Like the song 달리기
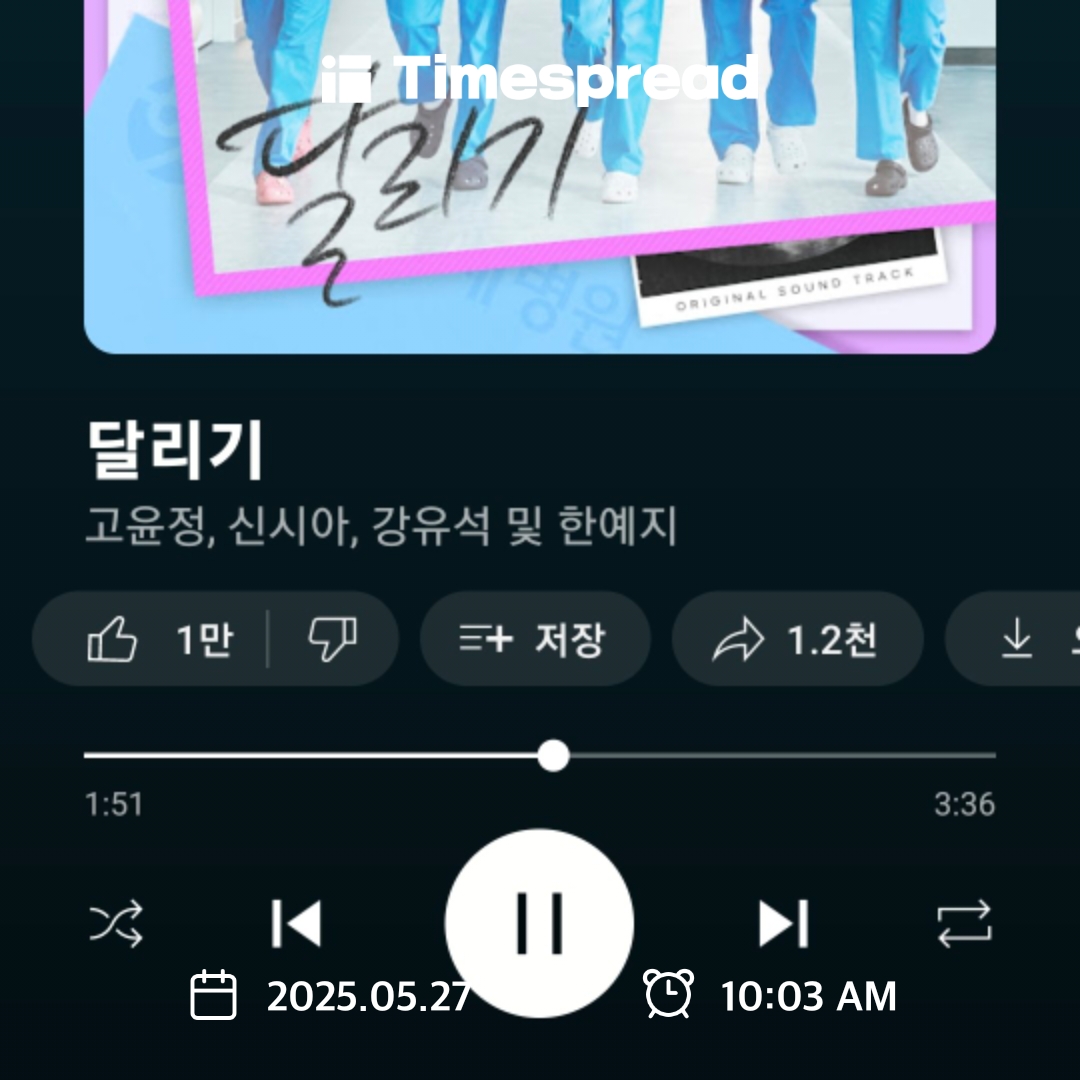The image size is (1080, 1080). click(150, 639)
